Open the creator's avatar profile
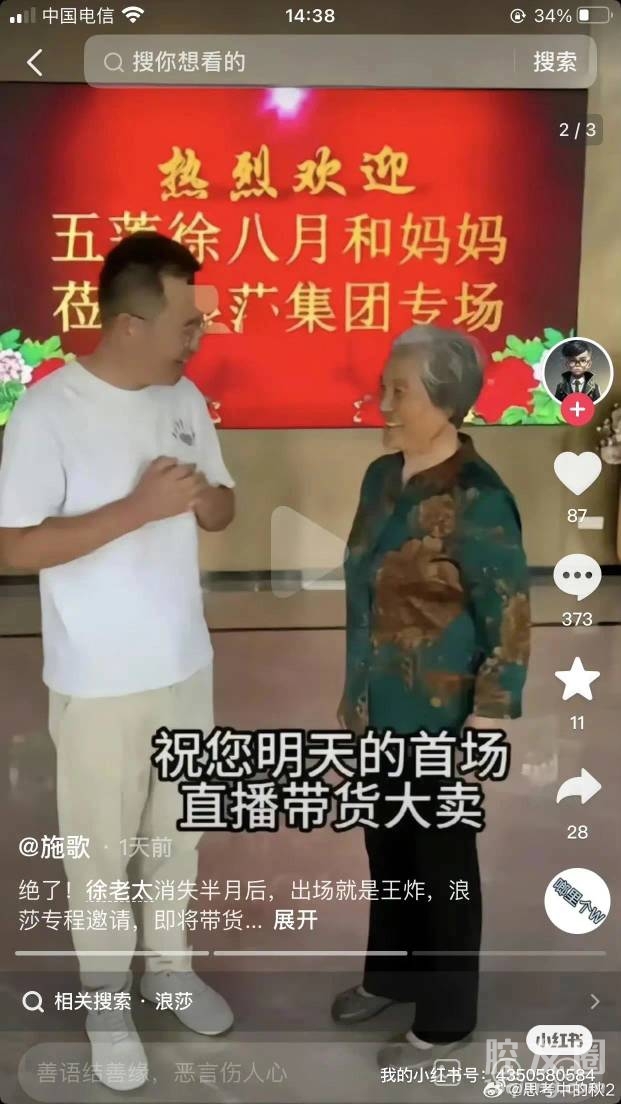The image size is (621, 1104). pyautogui.click(x=577, y=370)
